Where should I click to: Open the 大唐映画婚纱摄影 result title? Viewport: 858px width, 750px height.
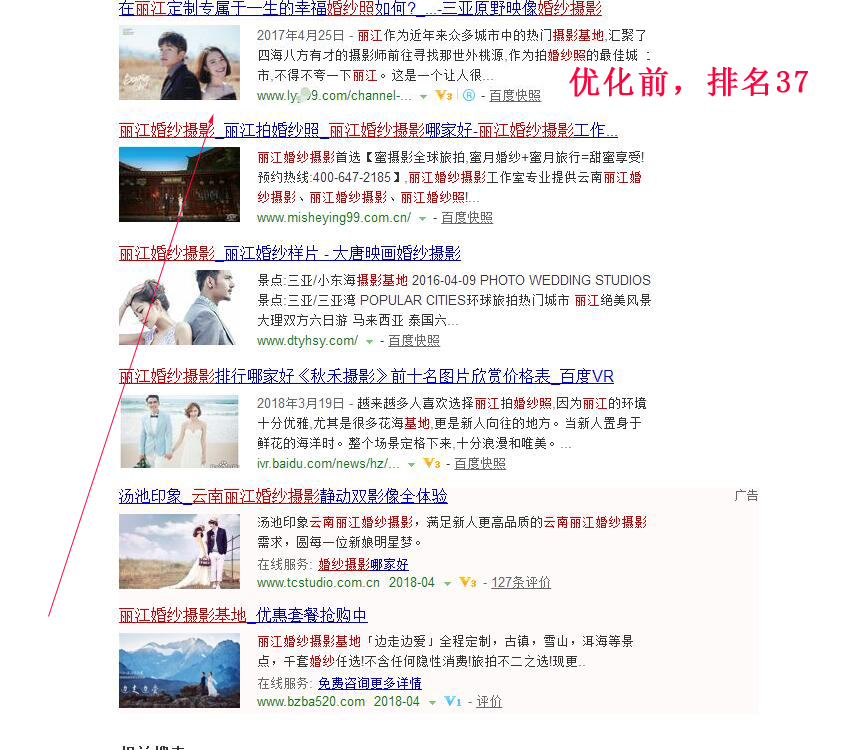coord(289,254)
